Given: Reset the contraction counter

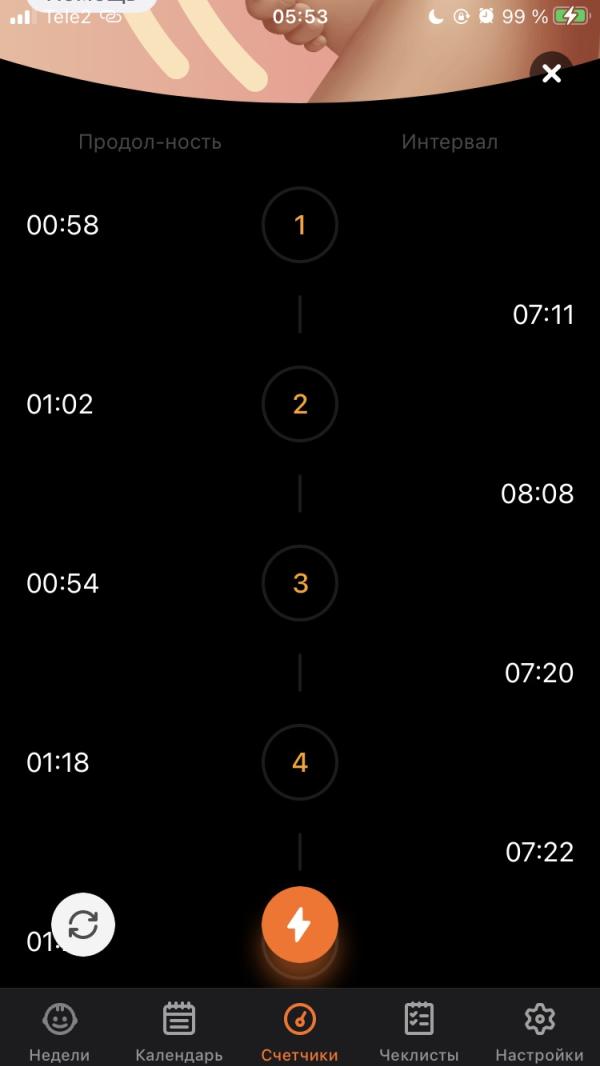Looking at the screenshot, I should 84,925.
